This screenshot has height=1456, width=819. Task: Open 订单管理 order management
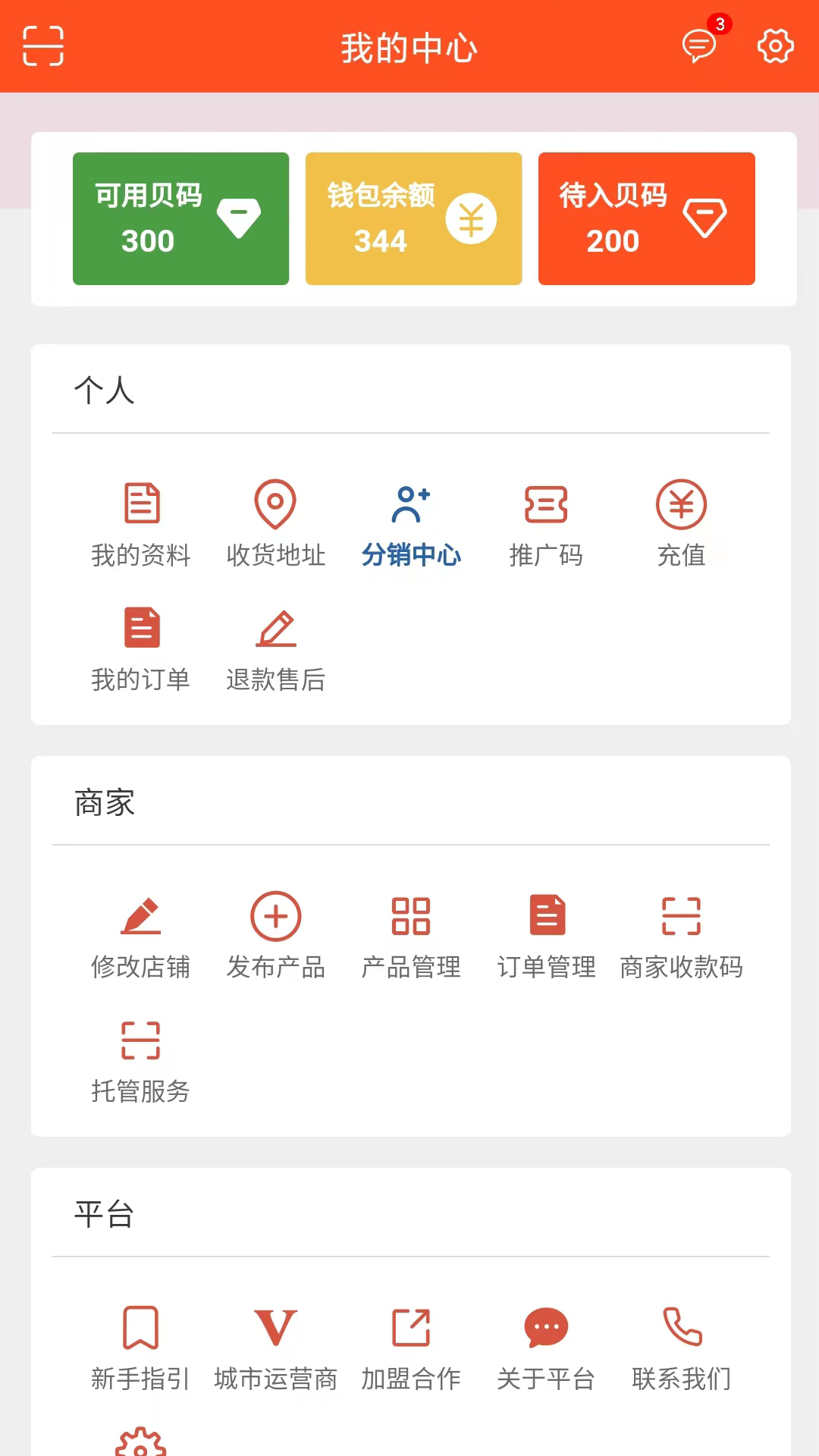[546, 935]
